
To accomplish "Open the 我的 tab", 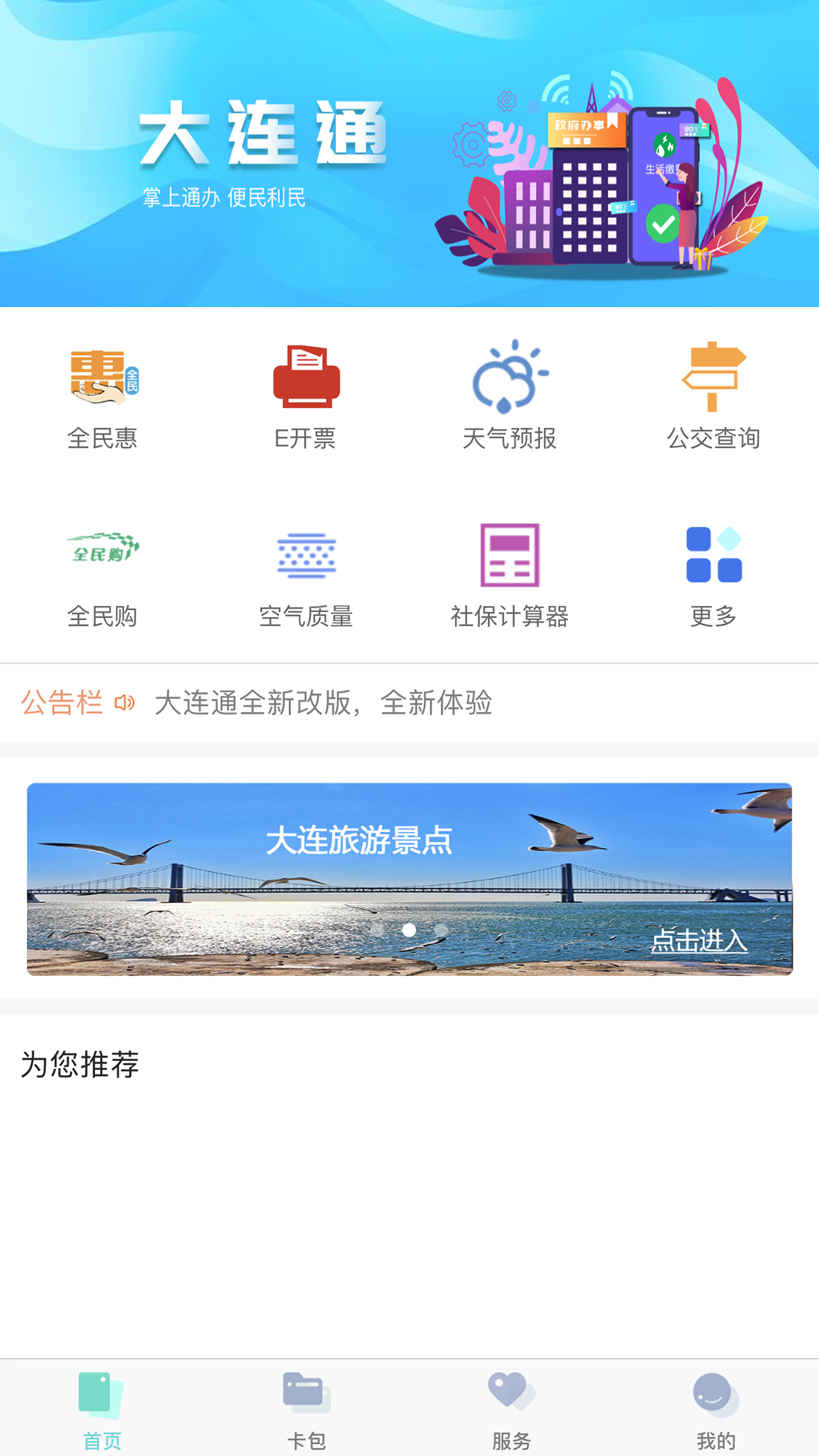I will pos(716,1409).
